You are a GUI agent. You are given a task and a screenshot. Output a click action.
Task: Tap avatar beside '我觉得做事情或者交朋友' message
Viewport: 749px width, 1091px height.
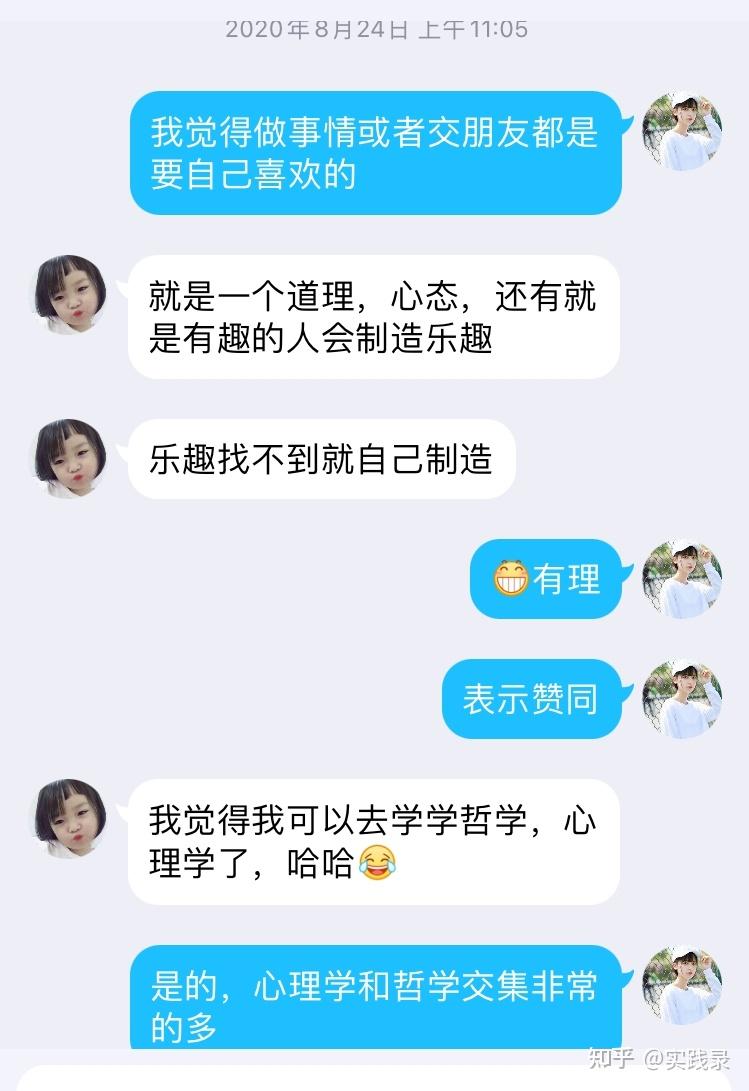point(682,132)
